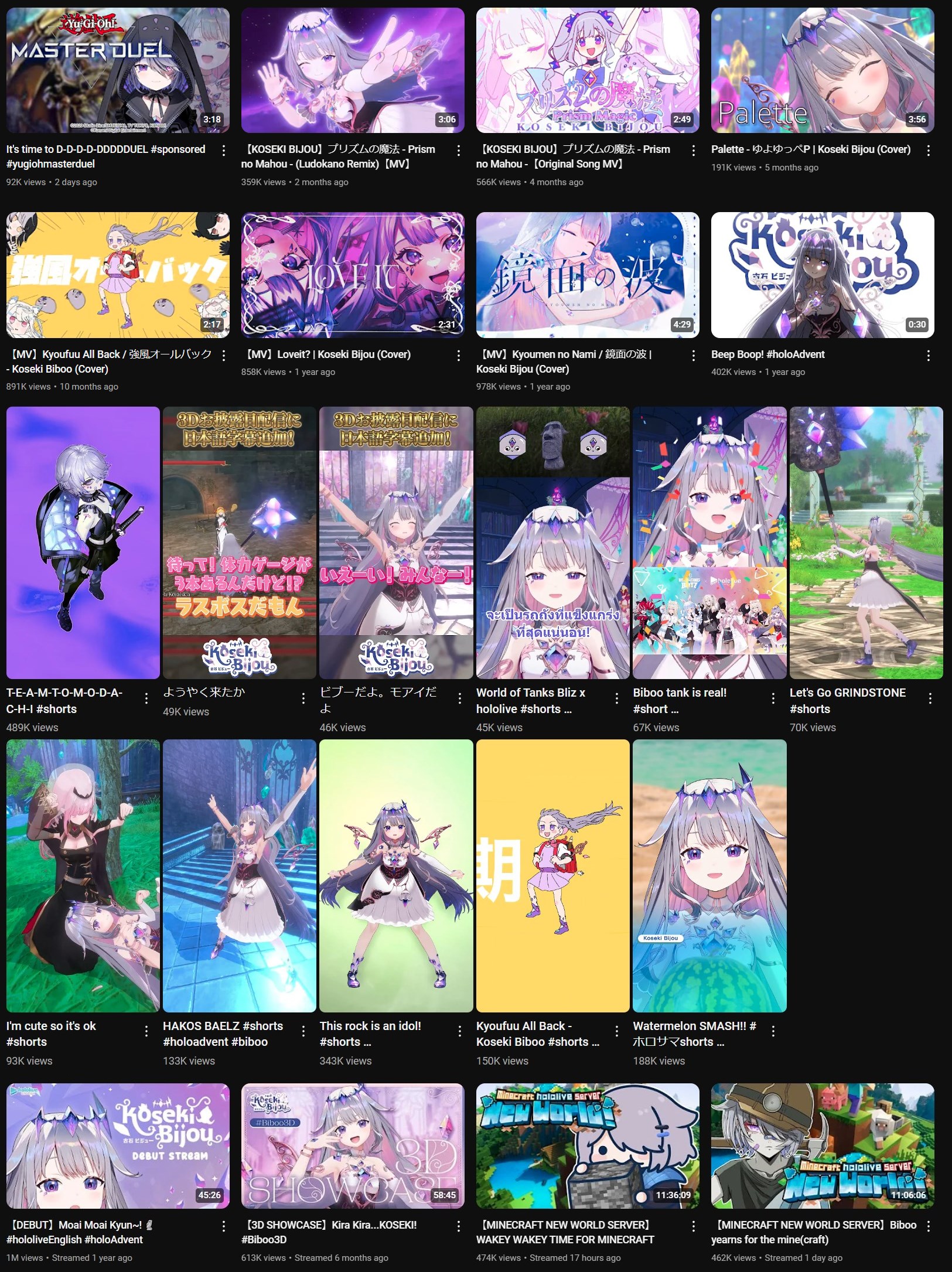Open the Yu-Gi-Oh Master Duel sponsored video
952x1272 pixels.
pyautogui.click(x=117, y=70)
